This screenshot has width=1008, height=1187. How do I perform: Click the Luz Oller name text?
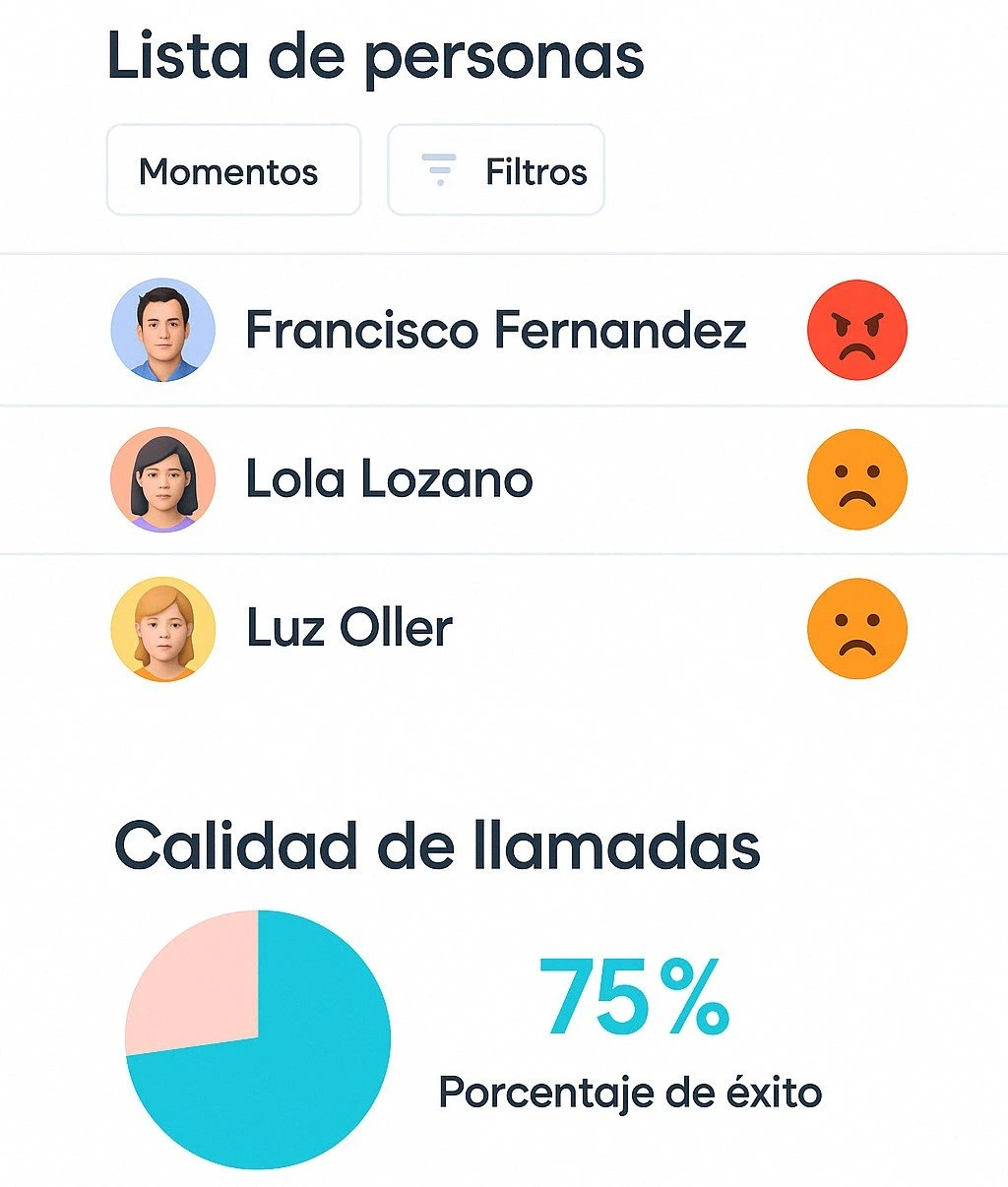coord(346,628)
